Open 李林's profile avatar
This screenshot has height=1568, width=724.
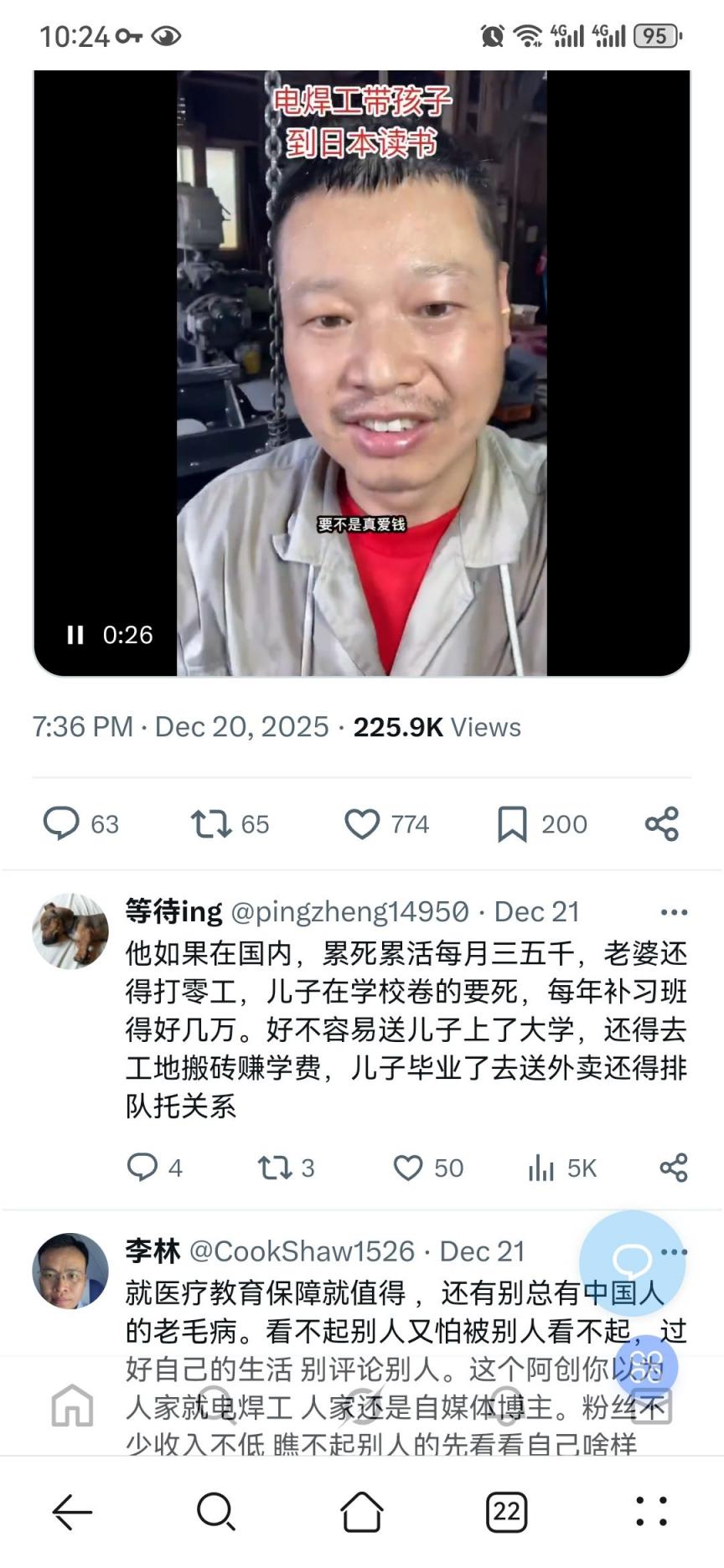click(x=70, y=1270)
